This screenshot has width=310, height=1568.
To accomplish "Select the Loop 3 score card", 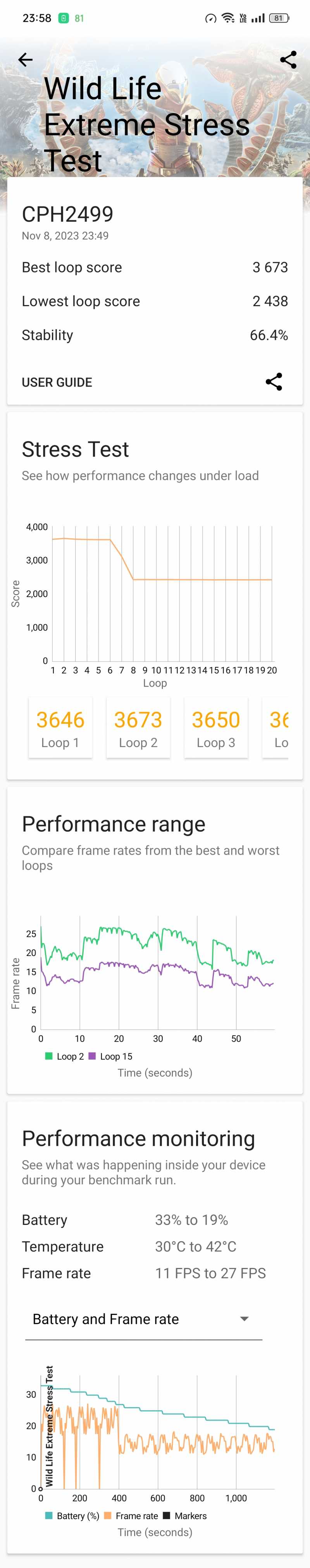I will [x=215, y=728].
